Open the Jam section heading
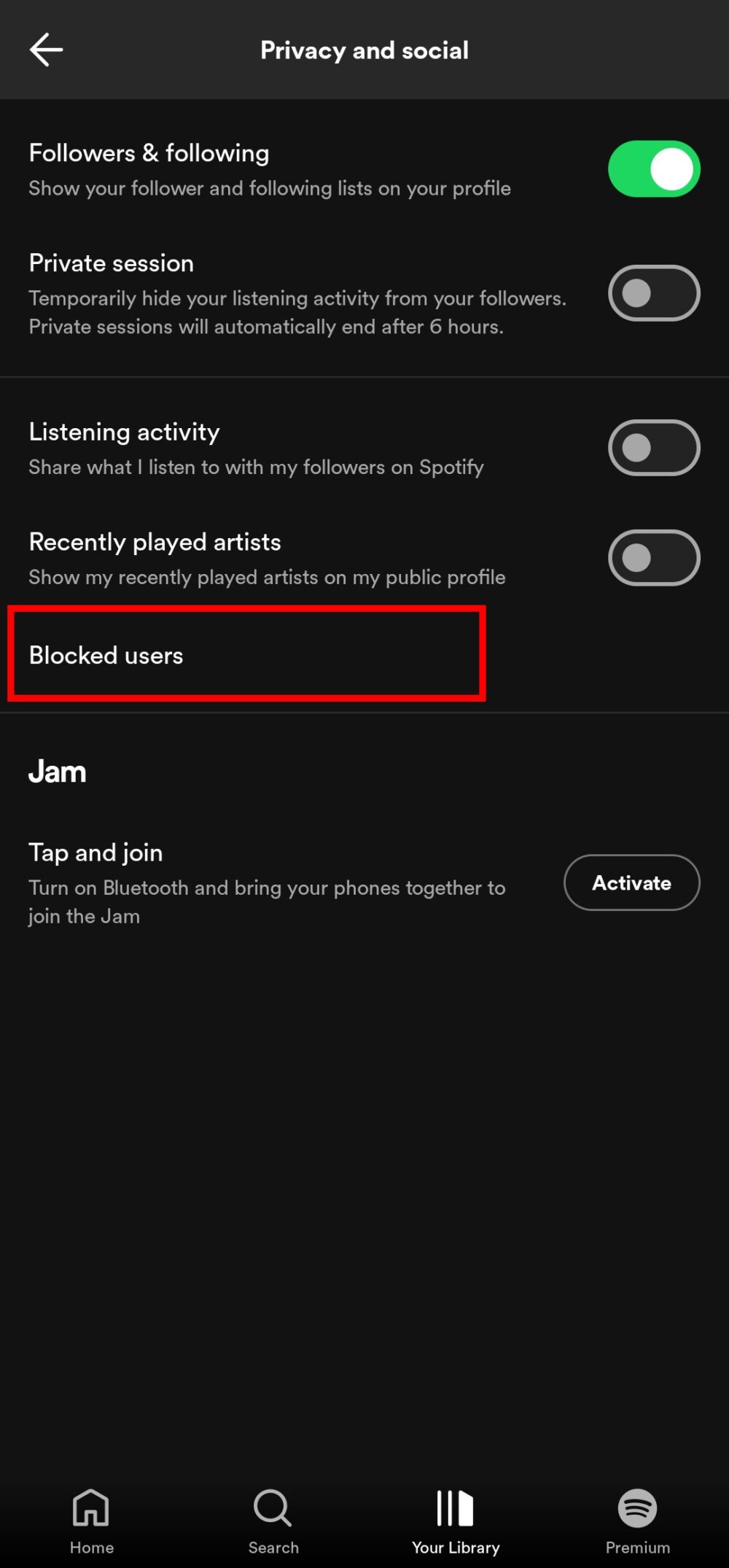The image size is (729, 1568). (57, 771)
